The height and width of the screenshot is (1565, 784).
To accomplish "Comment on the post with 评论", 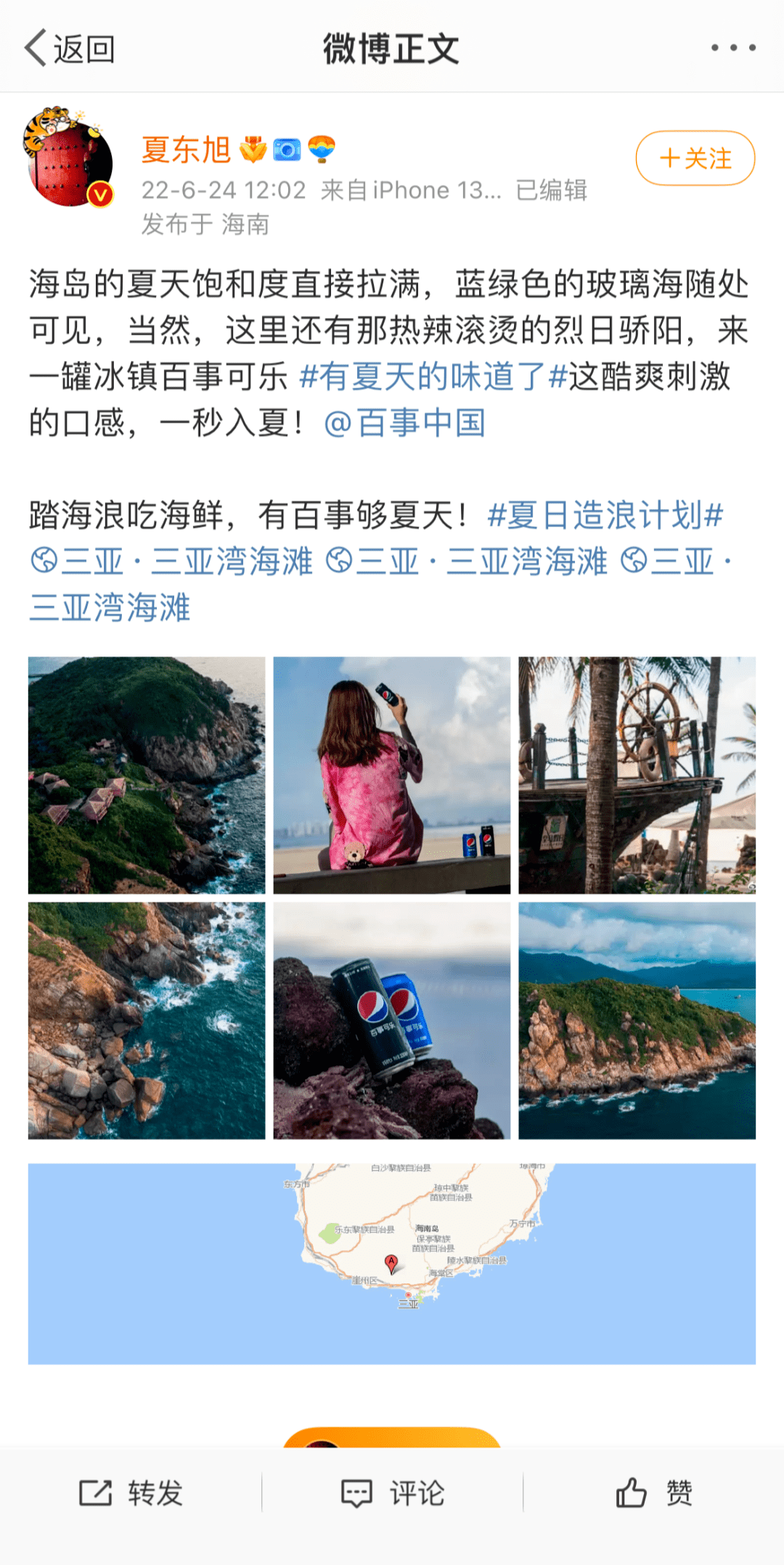I will [x=393, y=1494].
